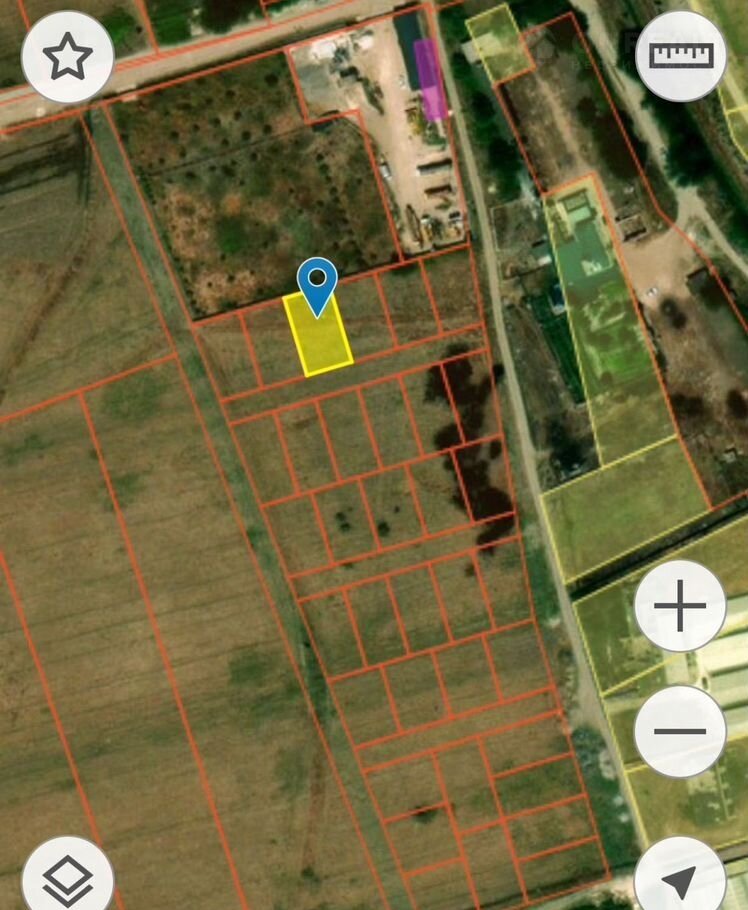Open favorites with the star button
Image resolution: width=748 pixels, height=910 pixels.
pyautogui.click(x=67, y=57)
